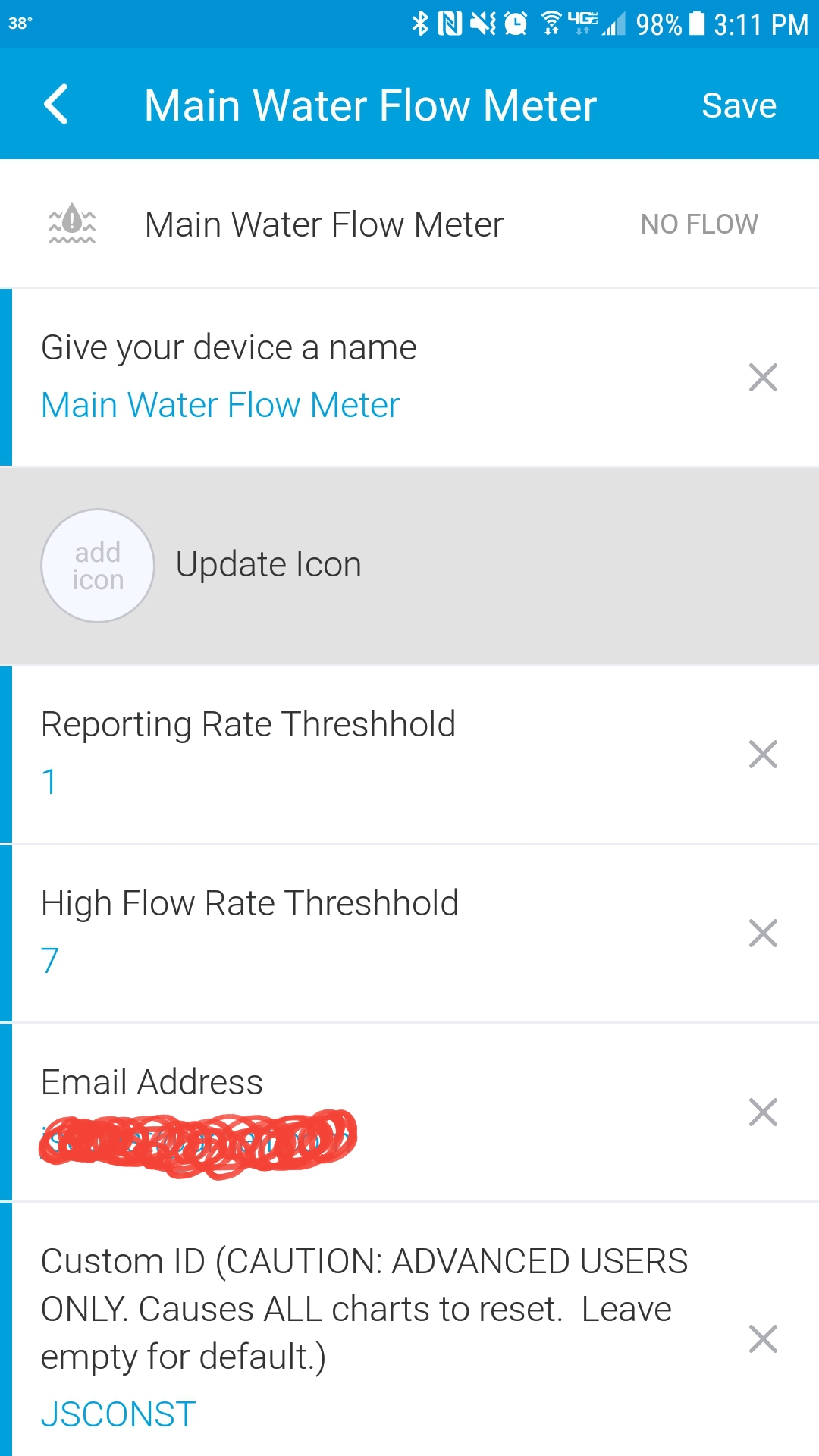819x1456 pixels.
Task: Clear the High Flow Rate Threshhold value
Action: pyautogui.click(x=763, y=934)
